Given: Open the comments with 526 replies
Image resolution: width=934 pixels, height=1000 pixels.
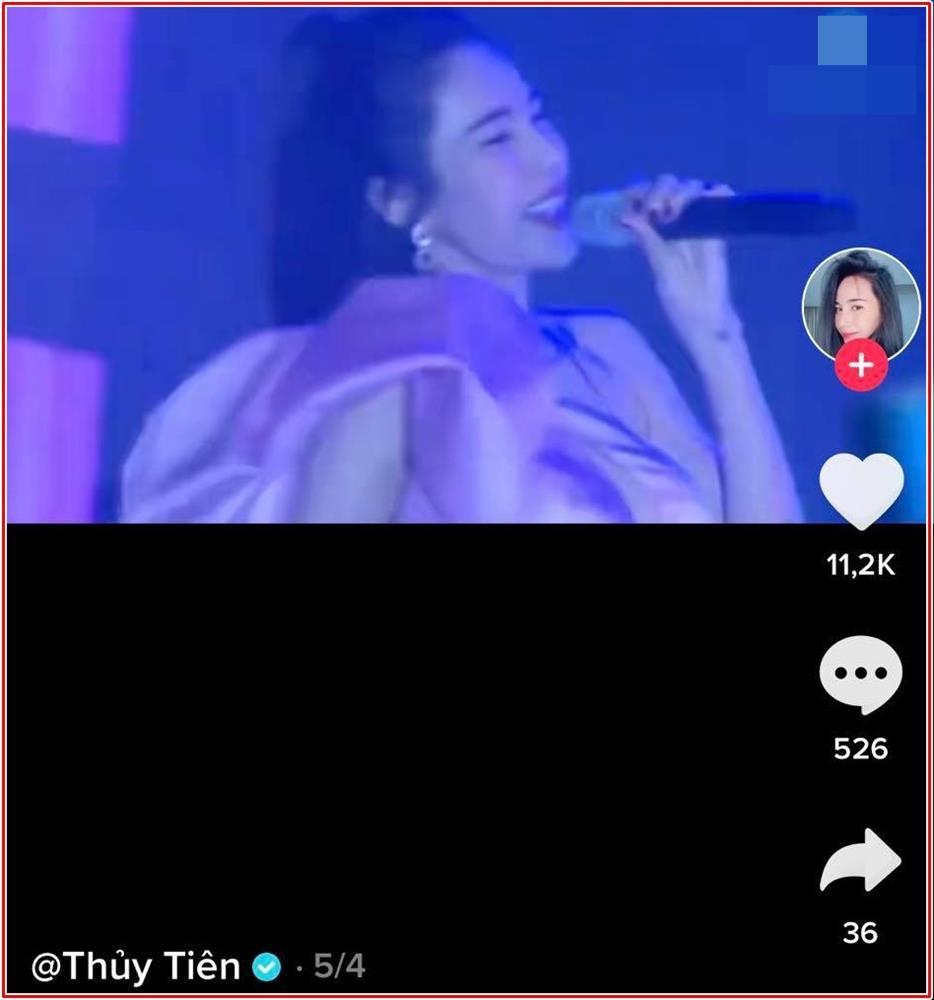Looking at the screenshot, I should click(861, 675).
